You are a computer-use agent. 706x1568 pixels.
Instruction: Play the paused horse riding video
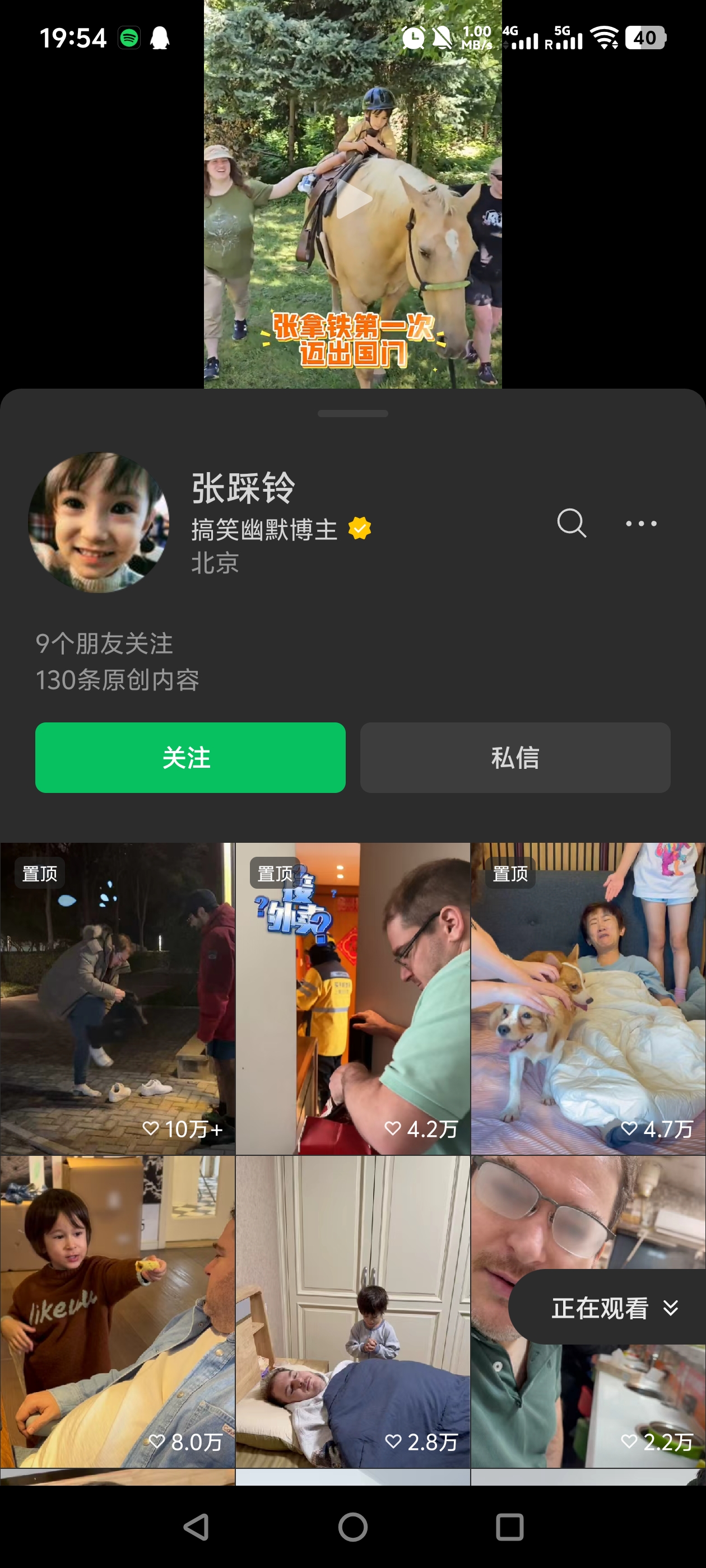pos(352,198)
